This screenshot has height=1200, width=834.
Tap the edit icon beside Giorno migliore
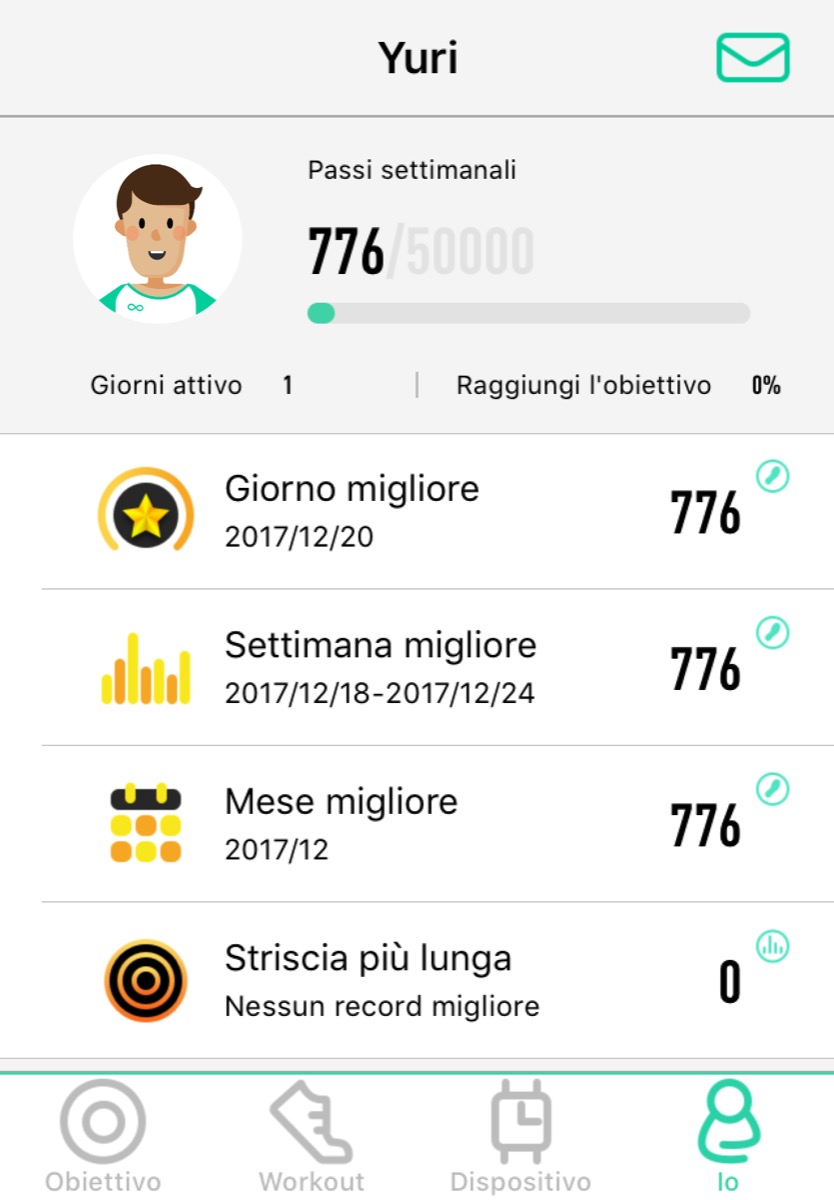coord(772,477)
